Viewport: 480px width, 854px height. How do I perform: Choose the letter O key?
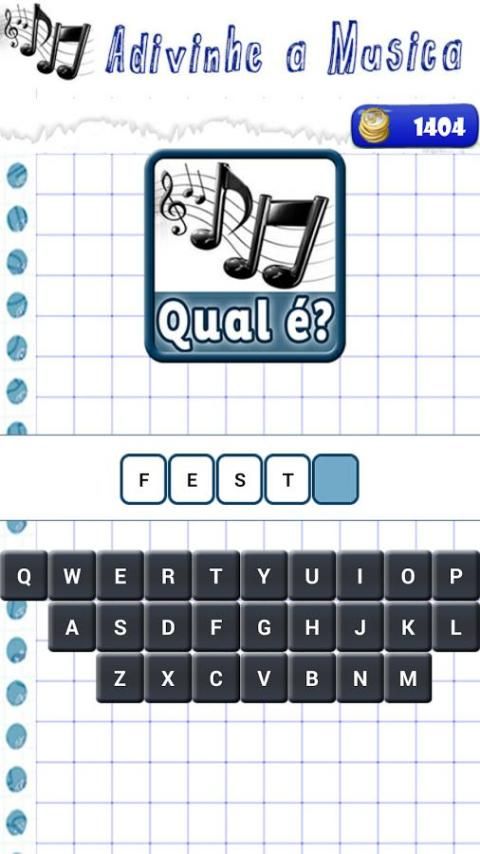coord(408,576)
